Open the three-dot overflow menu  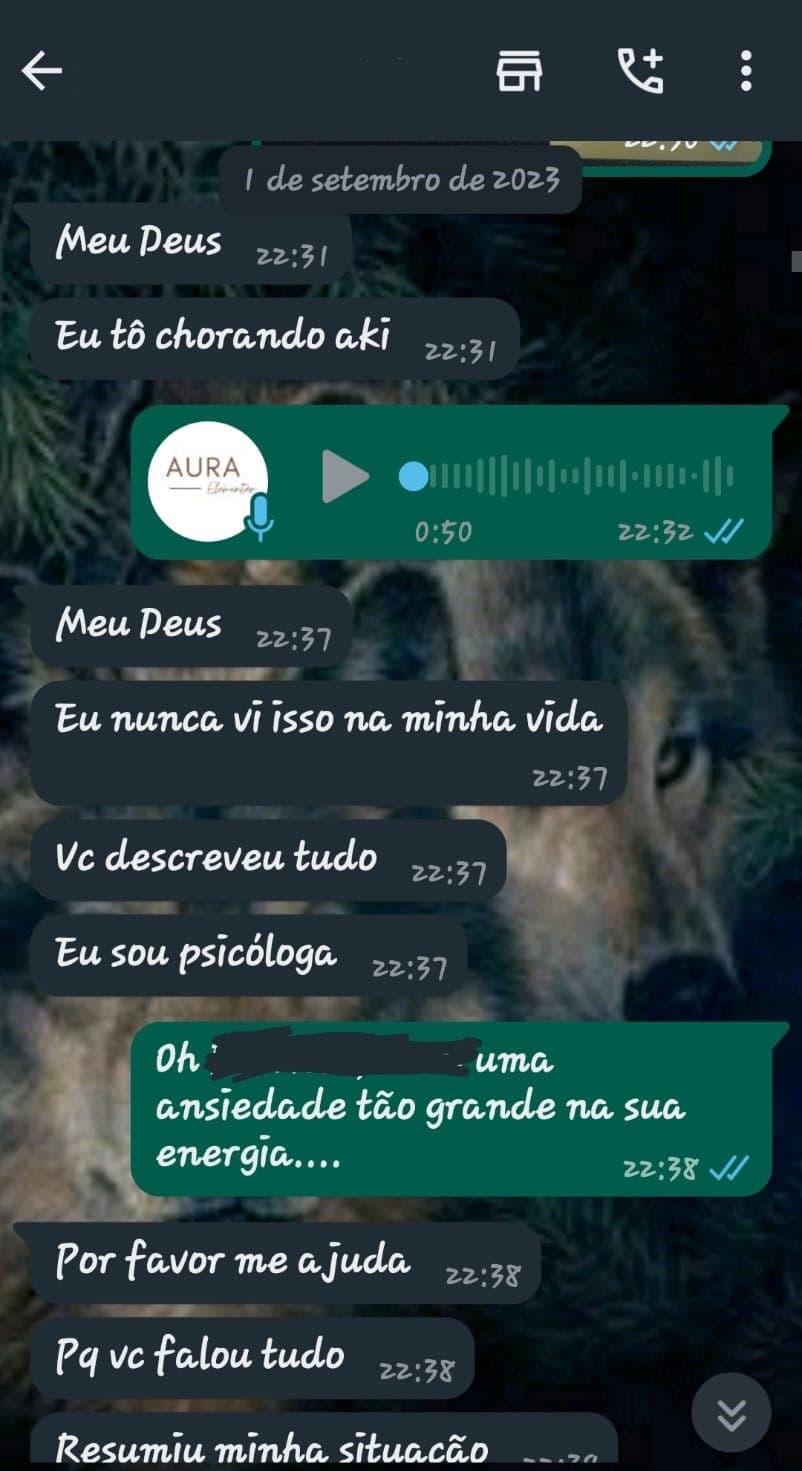(x=745, y=70)
